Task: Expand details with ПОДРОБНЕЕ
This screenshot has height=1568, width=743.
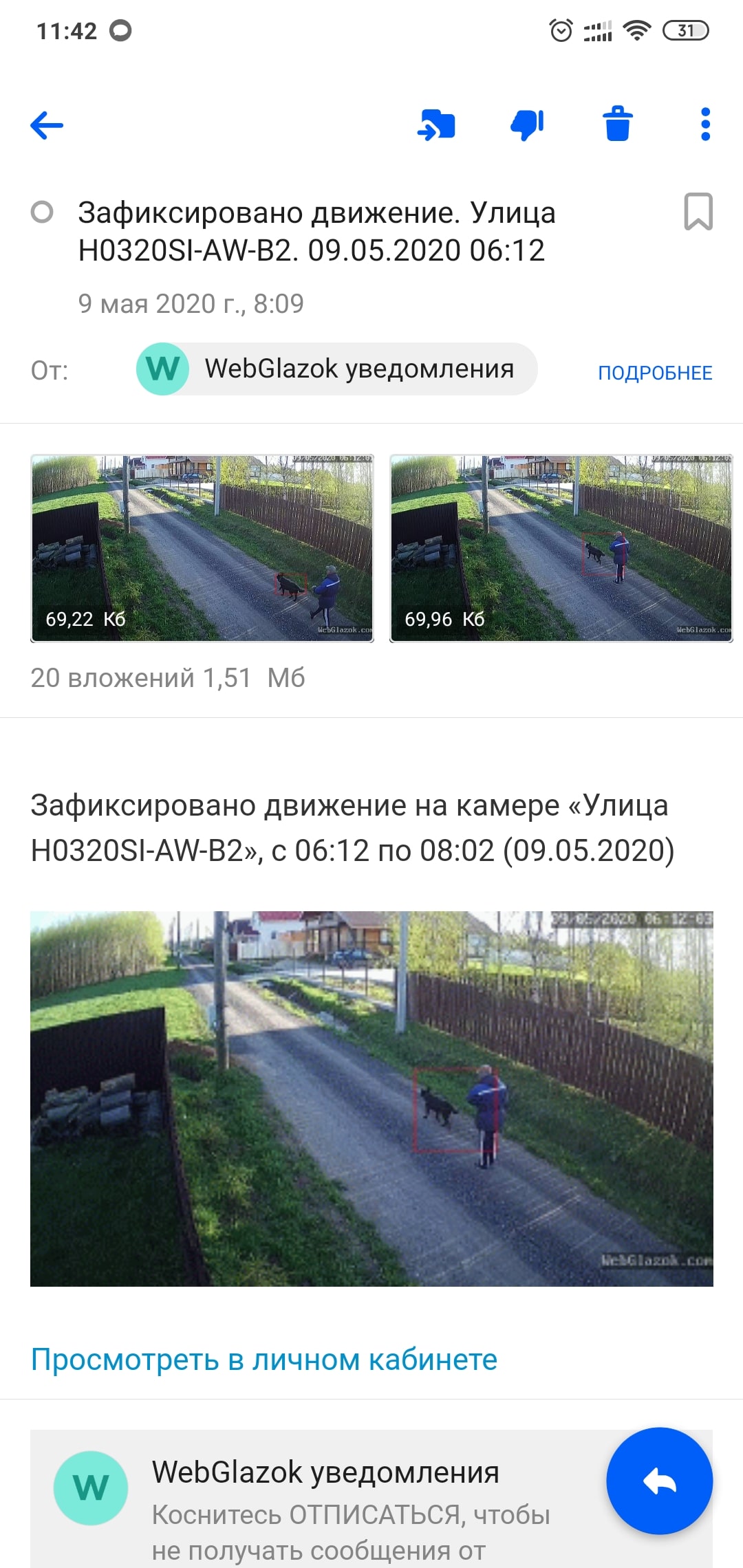Action: click(x=655, y=372)
